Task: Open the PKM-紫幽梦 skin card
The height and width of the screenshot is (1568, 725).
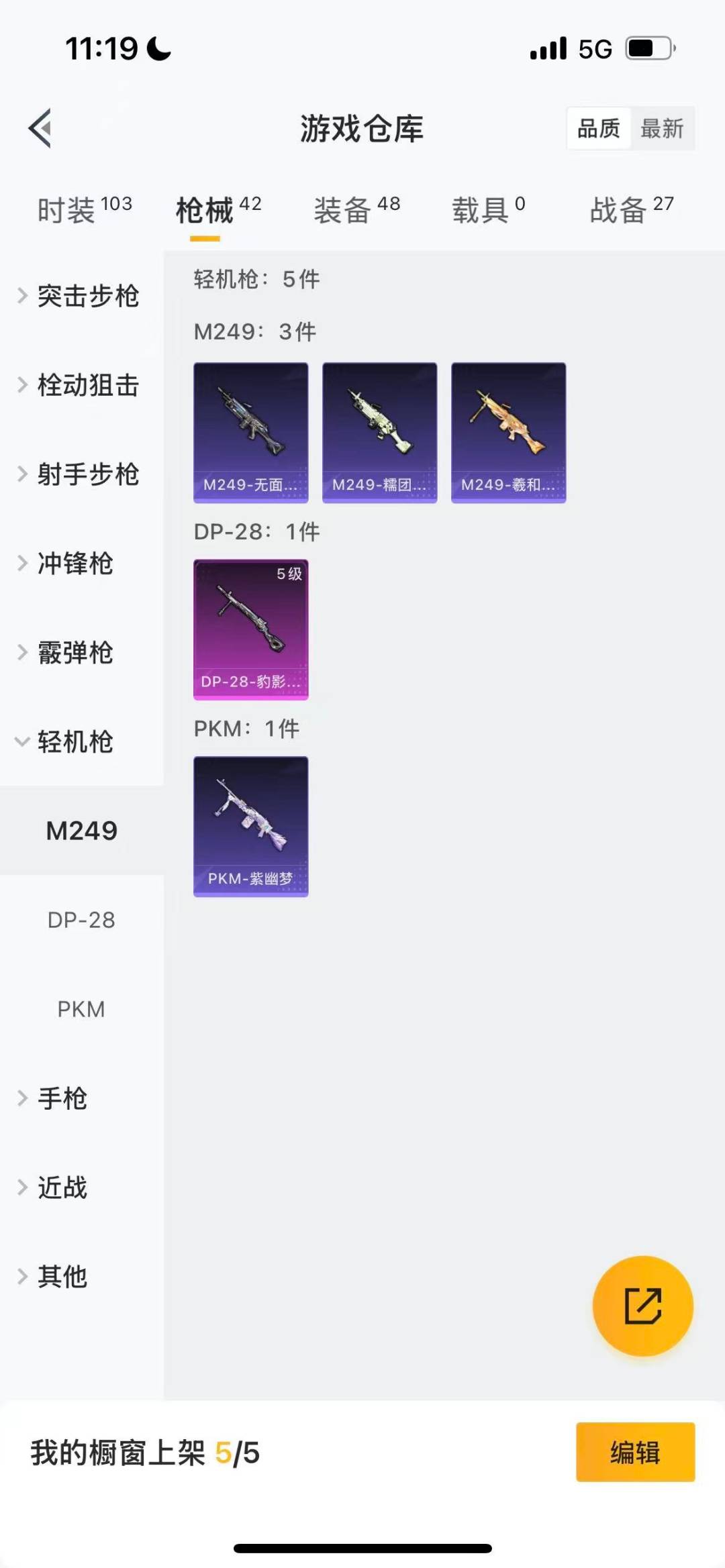Action: click(251, 826)
